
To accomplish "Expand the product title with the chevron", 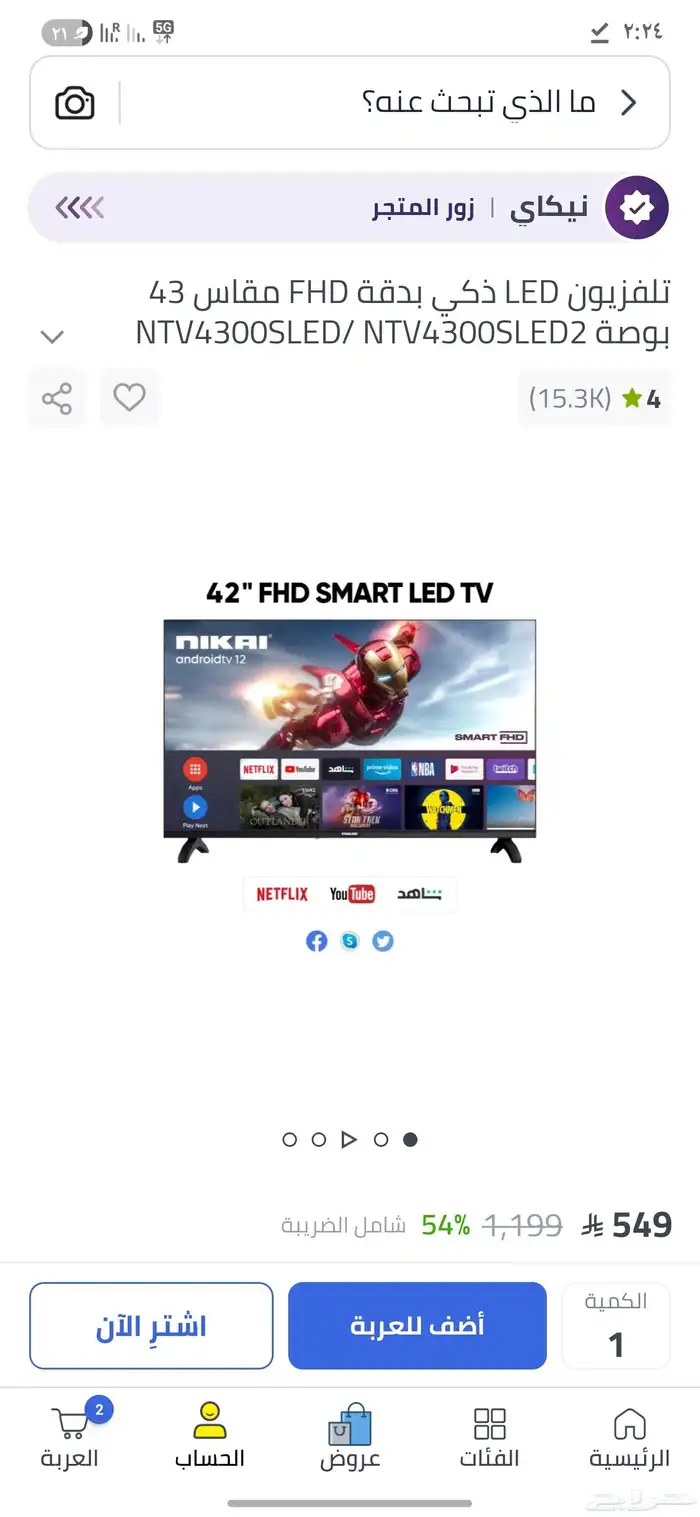I will (x=53, y=336).
